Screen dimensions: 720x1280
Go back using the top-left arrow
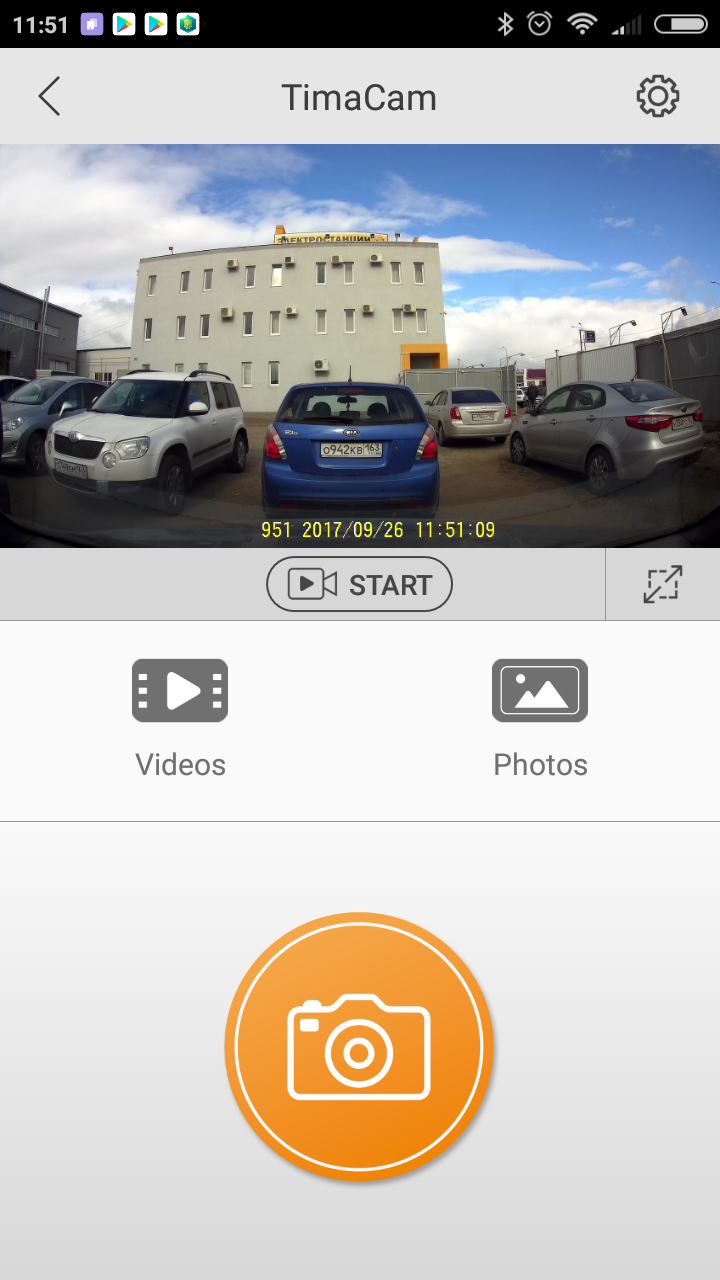pyautogui.click(x=49, y=97)
